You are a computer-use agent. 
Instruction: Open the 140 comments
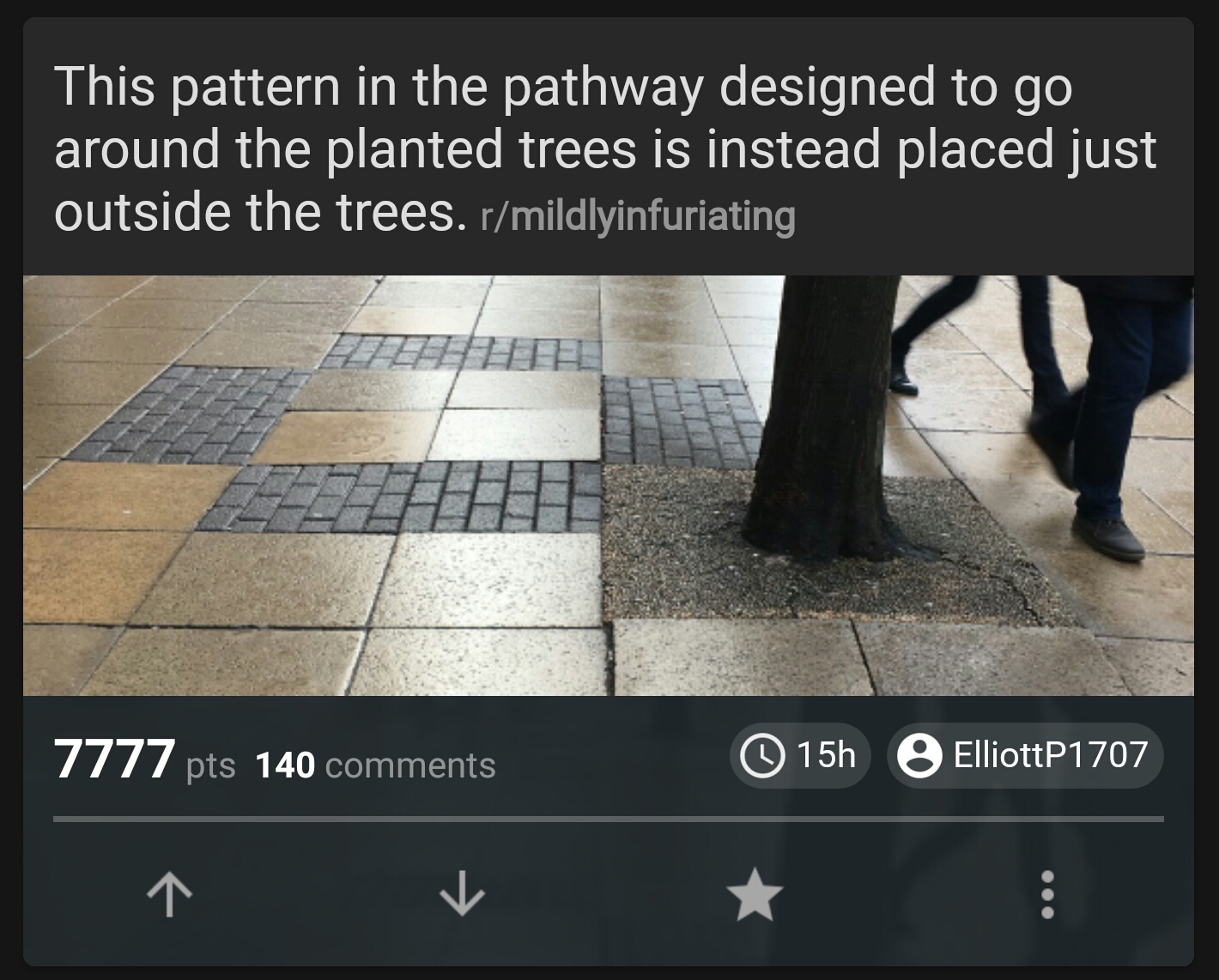(375, 765)
